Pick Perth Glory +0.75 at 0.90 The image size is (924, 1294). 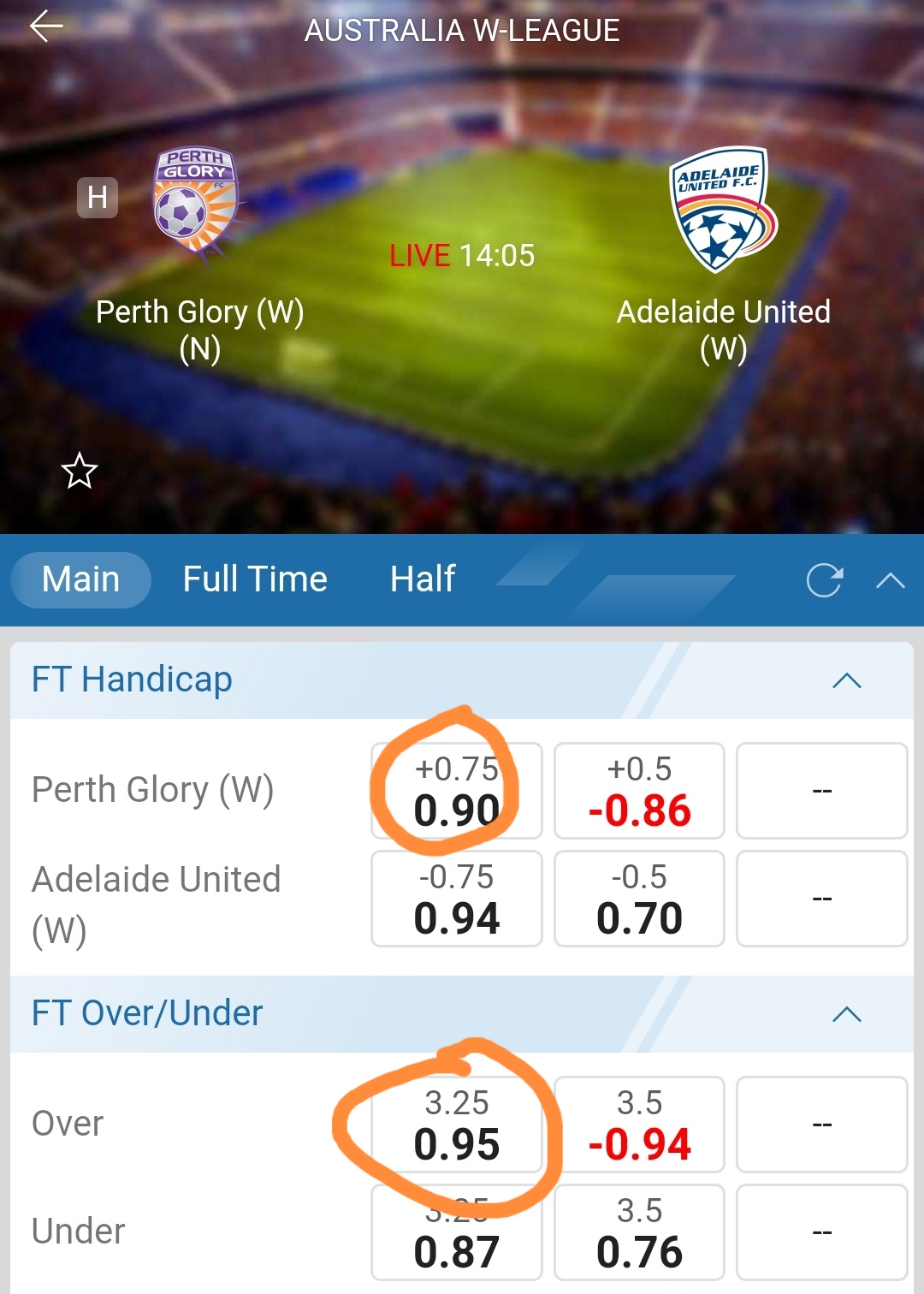click(457, 791)
